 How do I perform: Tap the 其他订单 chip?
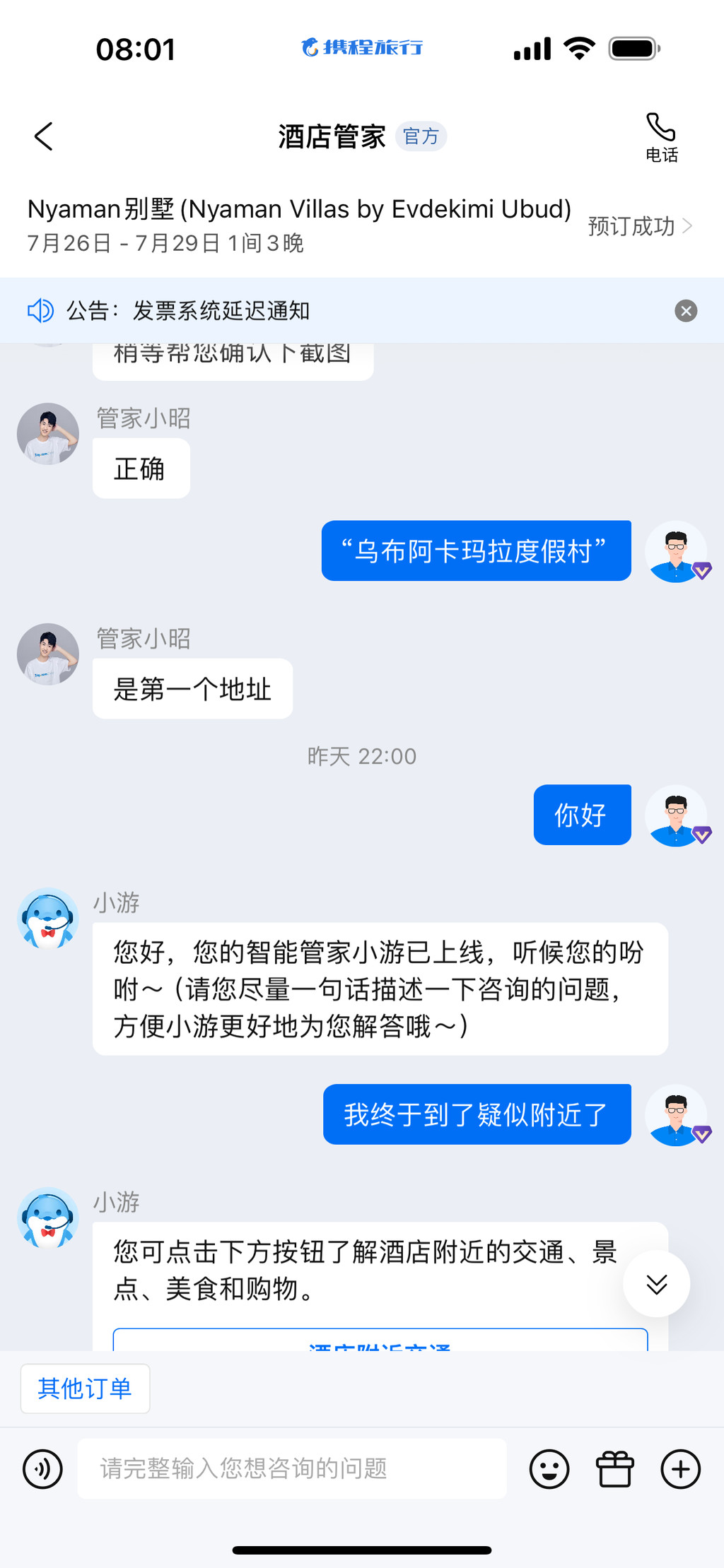(x=85, y=1389)
